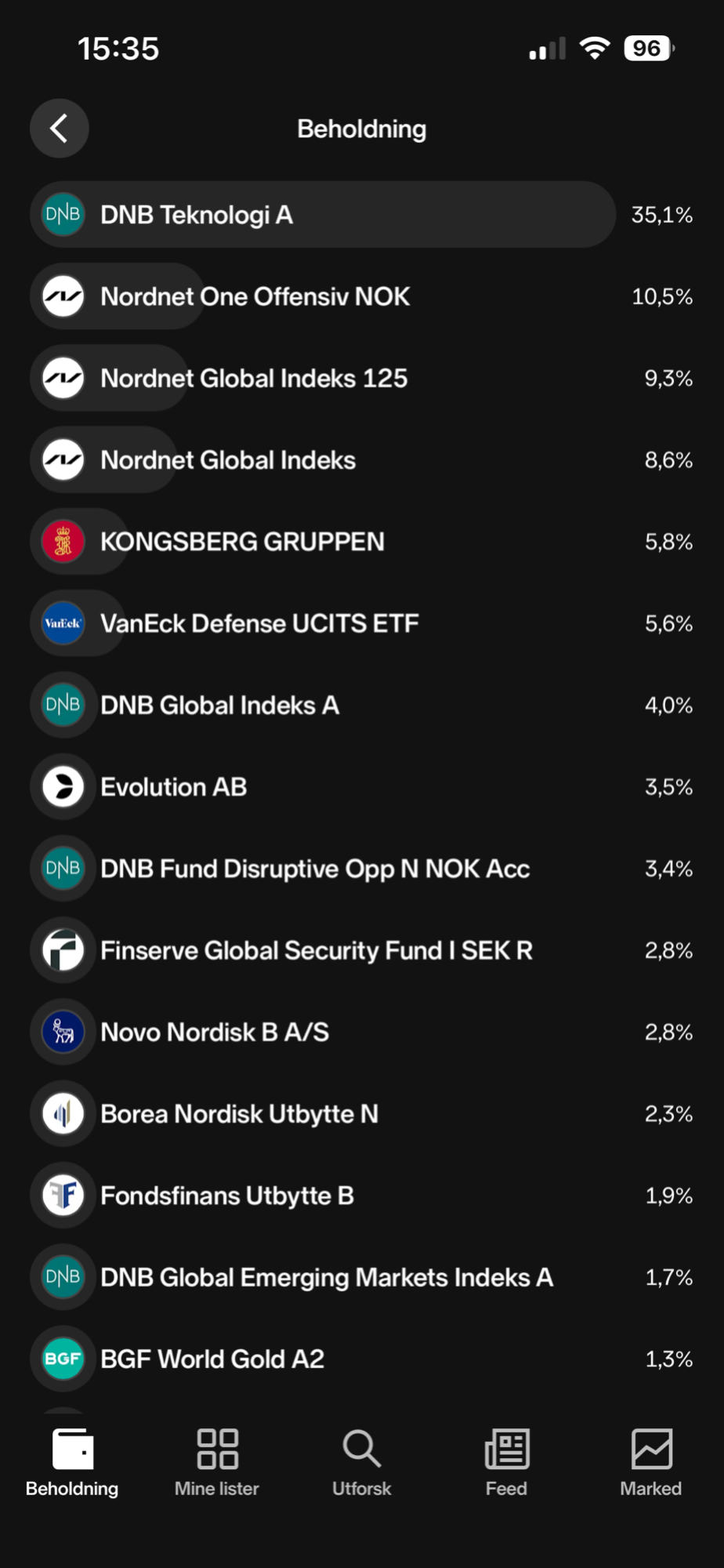
Task: Open the Utforsk search tab
Action: [361, 1460]
